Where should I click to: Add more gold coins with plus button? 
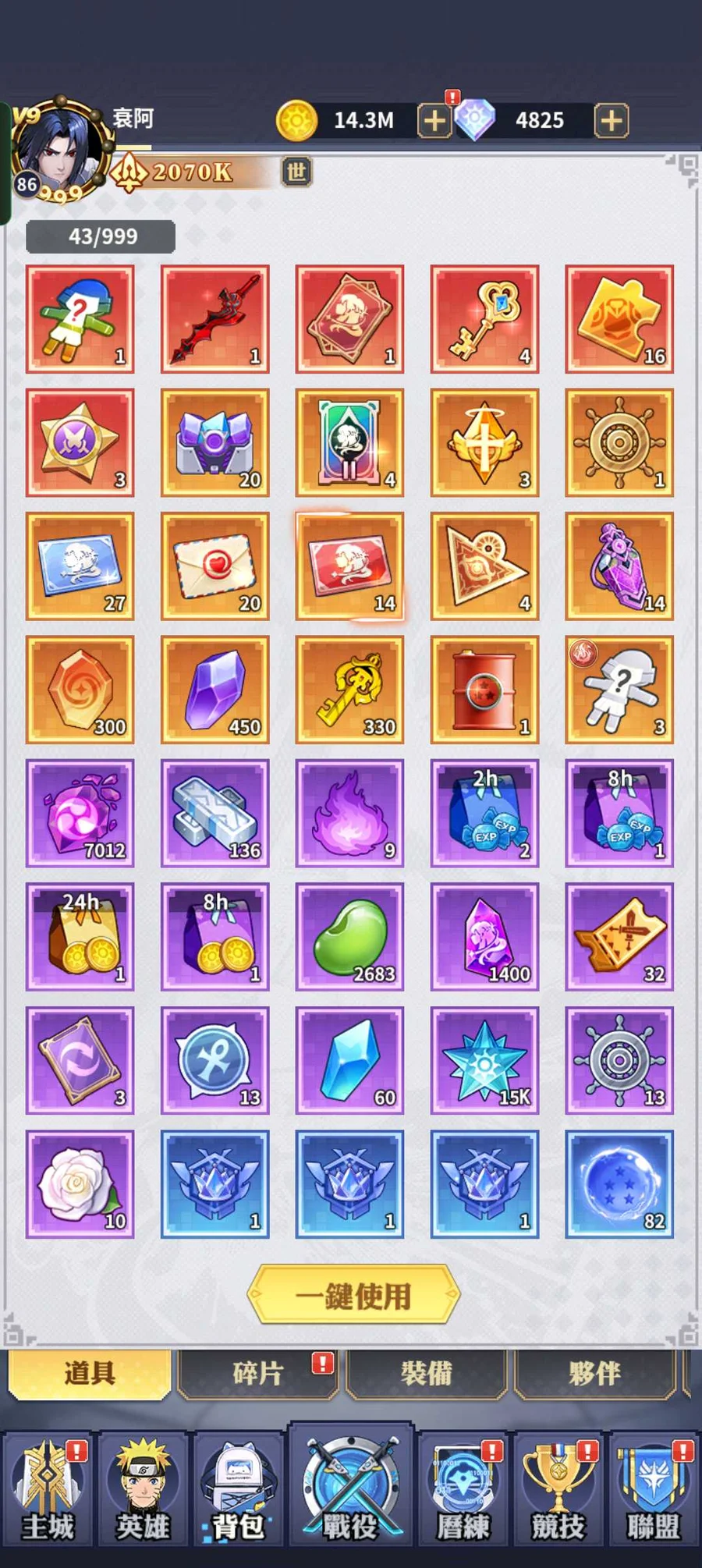tap(434, 121)
